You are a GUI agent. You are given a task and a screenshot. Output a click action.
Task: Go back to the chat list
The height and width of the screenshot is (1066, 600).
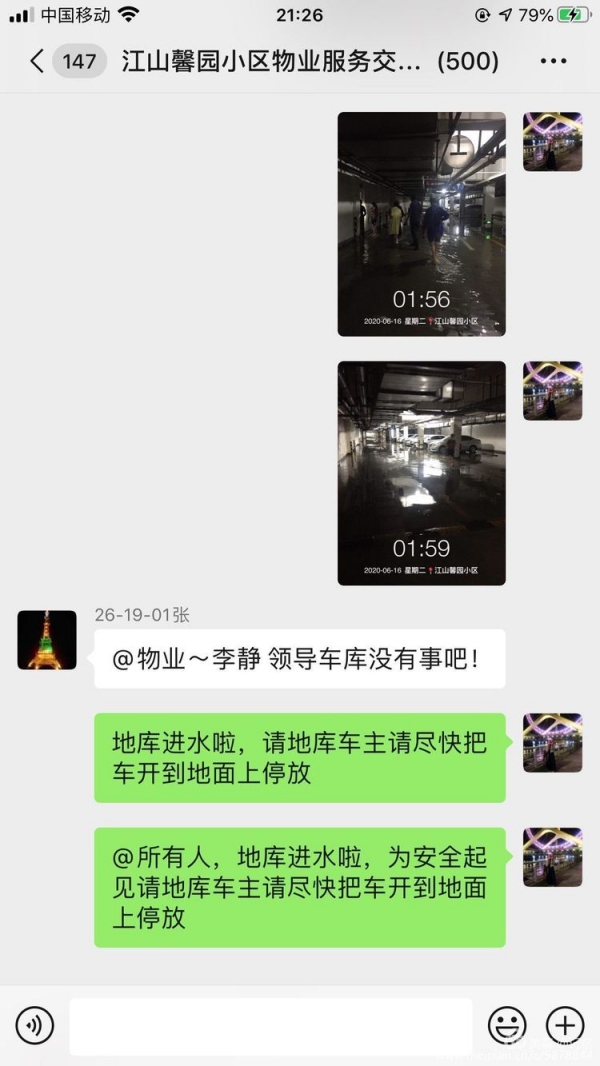point(38,61)
